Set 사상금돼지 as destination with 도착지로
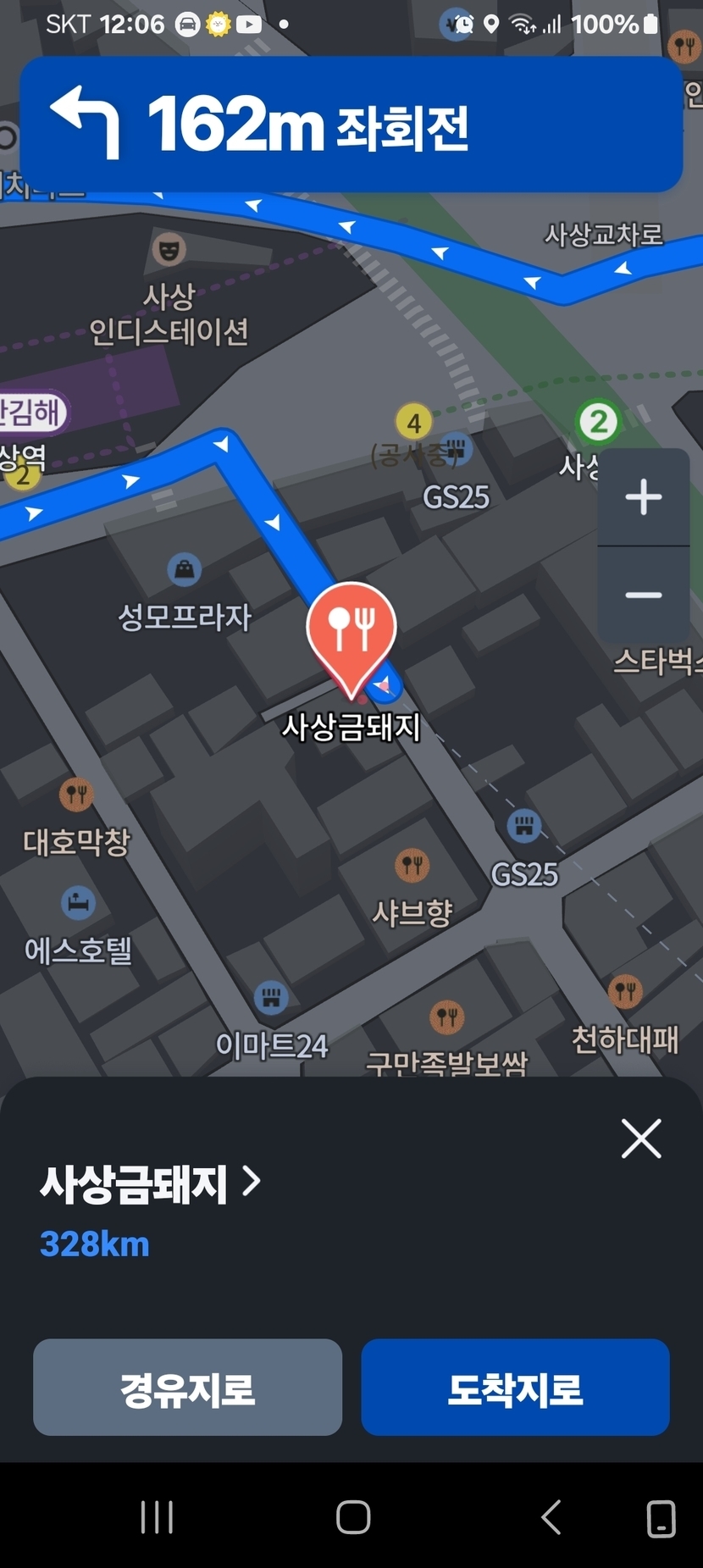 [x=515, y=1389]
